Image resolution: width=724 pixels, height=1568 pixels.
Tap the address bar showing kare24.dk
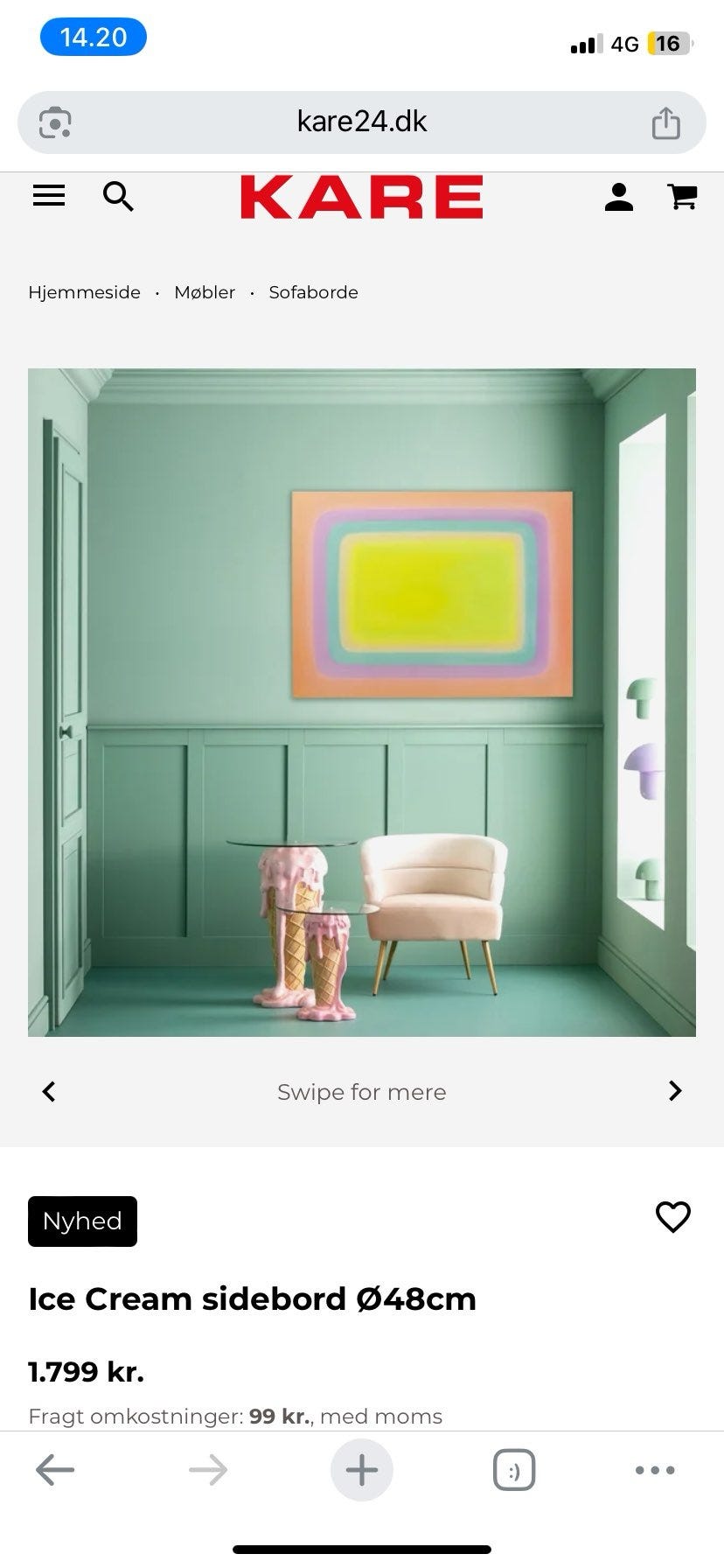(361, 122)
